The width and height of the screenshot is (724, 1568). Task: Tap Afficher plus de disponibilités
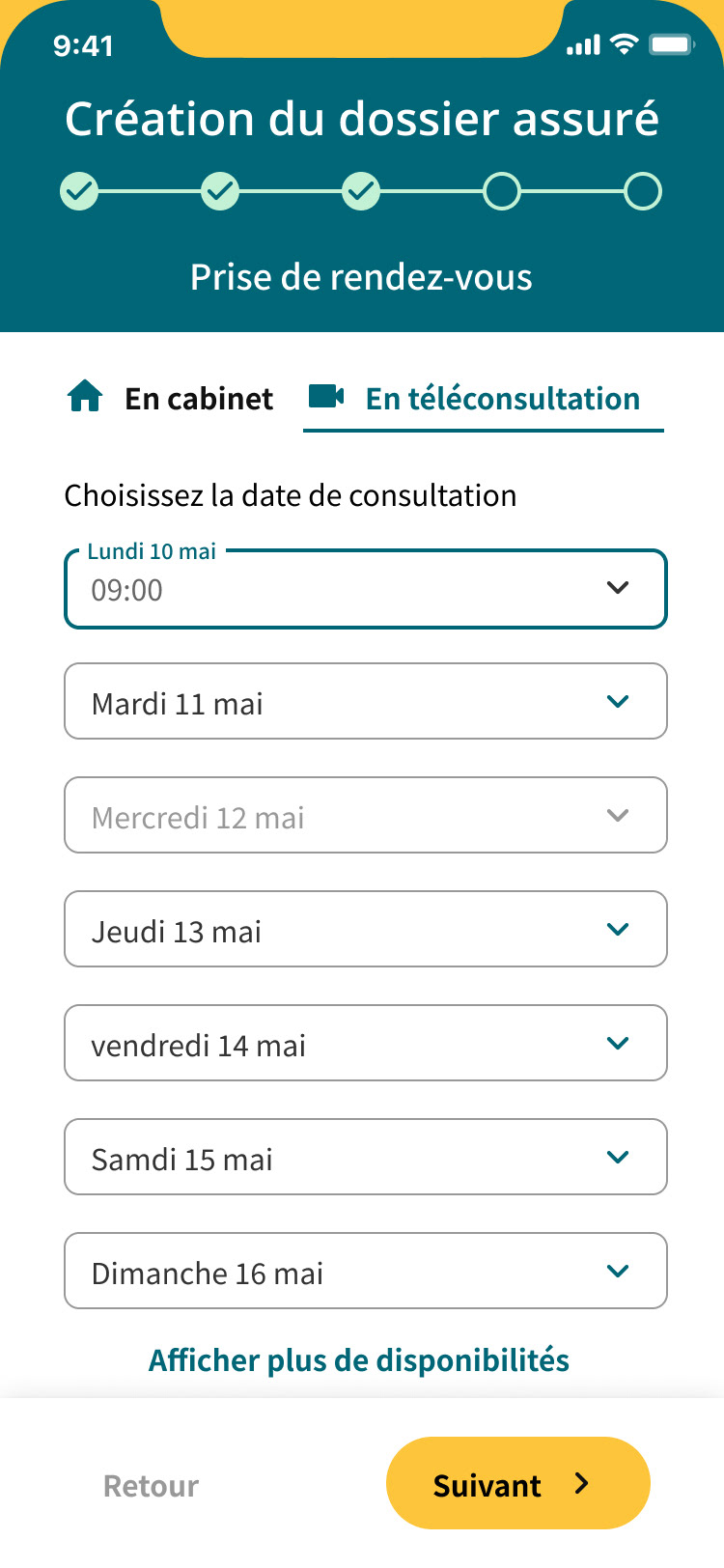click(x=359, y=1360)
